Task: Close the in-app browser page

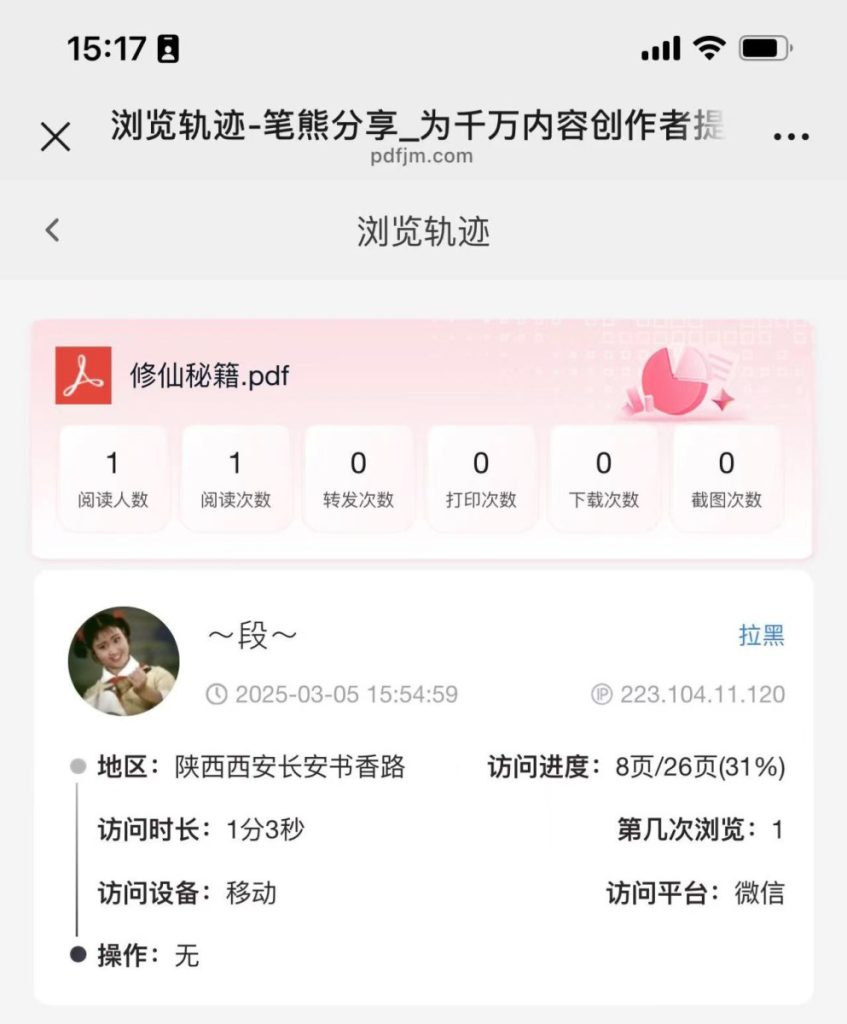Action: (56, 136)
